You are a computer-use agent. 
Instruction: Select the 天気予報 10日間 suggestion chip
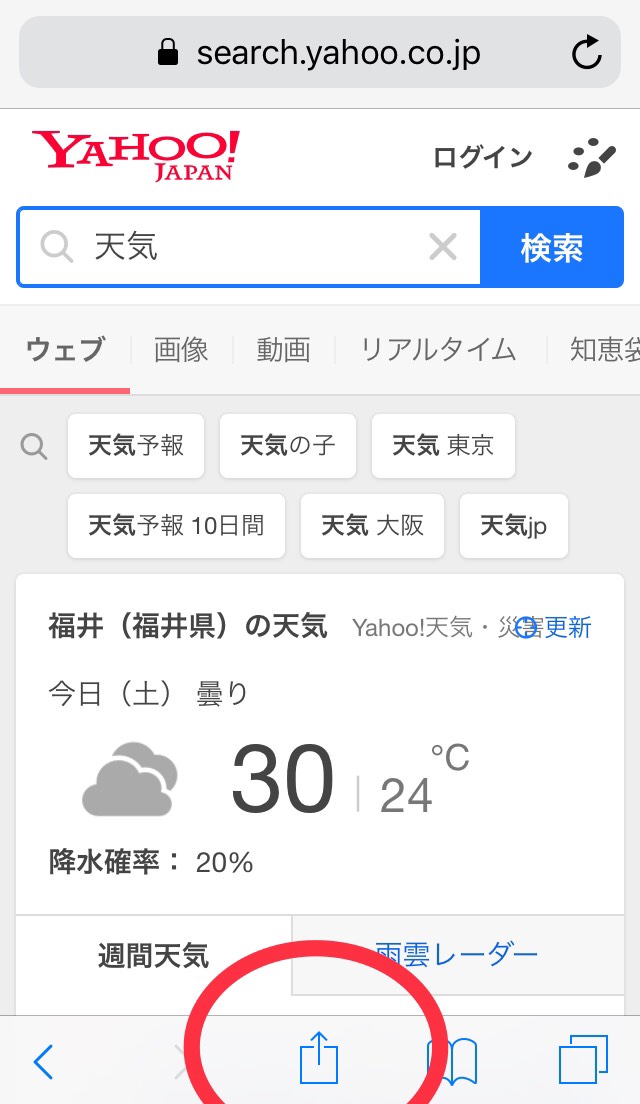176,526
